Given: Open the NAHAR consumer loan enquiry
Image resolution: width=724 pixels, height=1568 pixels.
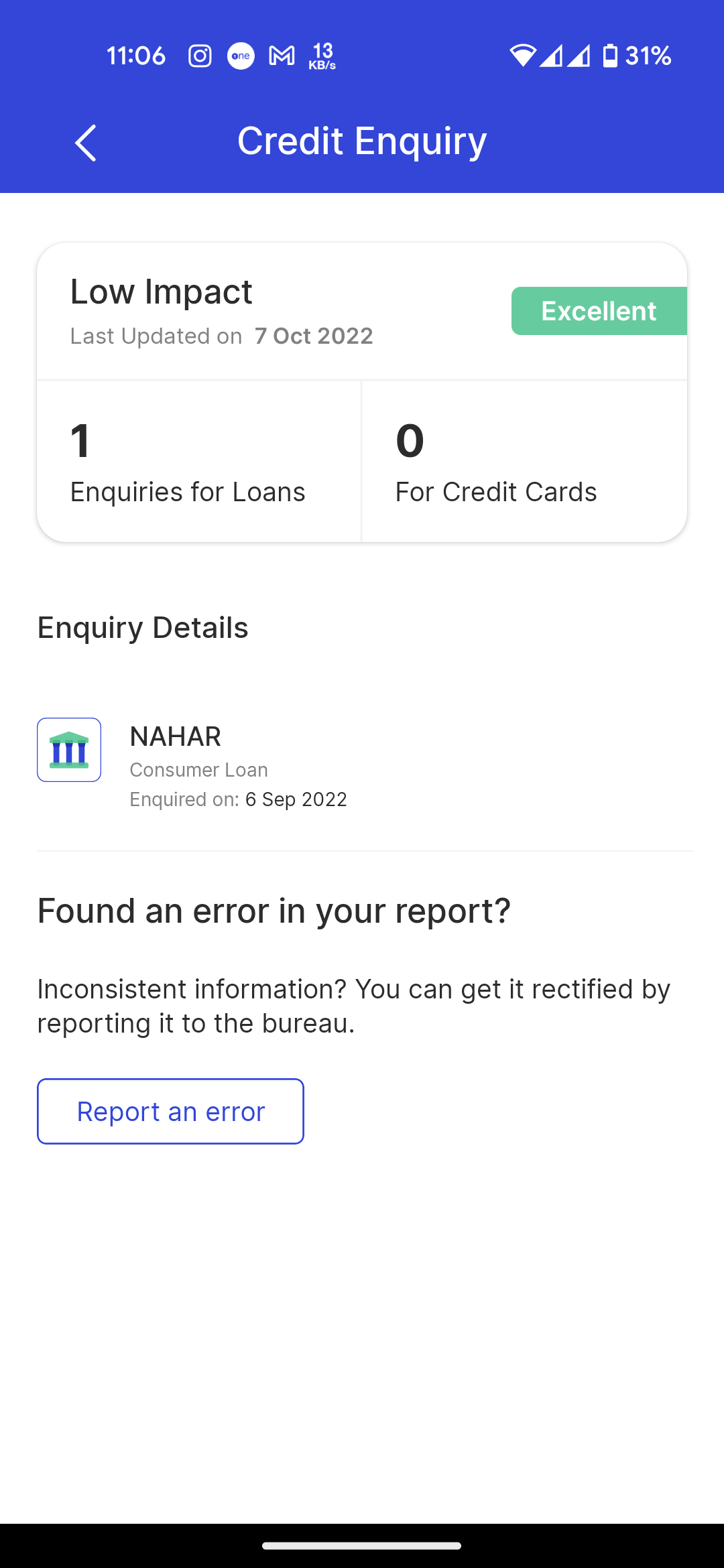Looking at the screenshot, I should (x=238, y=766).
